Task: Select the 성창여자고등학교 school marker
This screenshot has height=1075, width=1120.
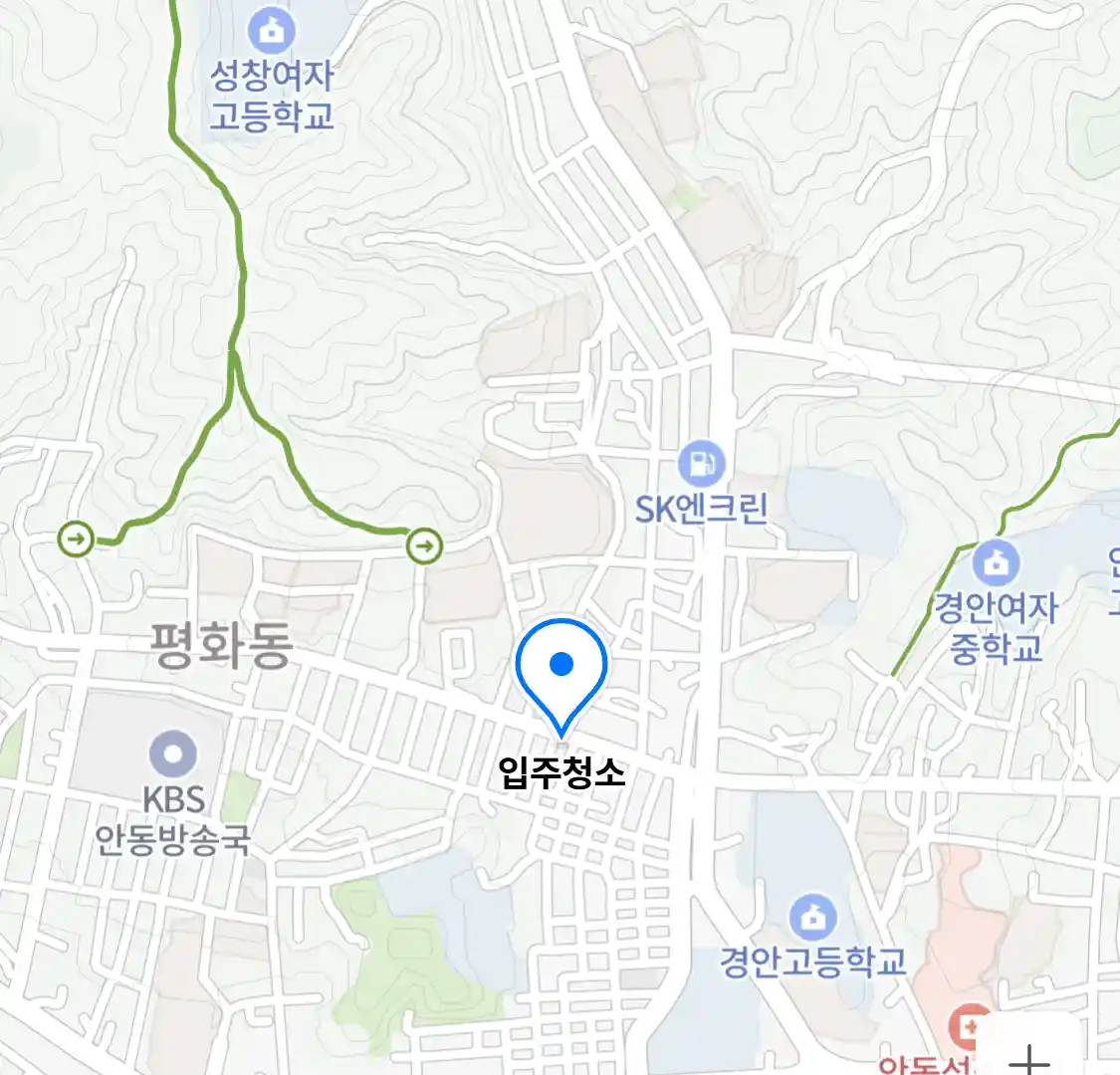Action: tap(270, 31)
